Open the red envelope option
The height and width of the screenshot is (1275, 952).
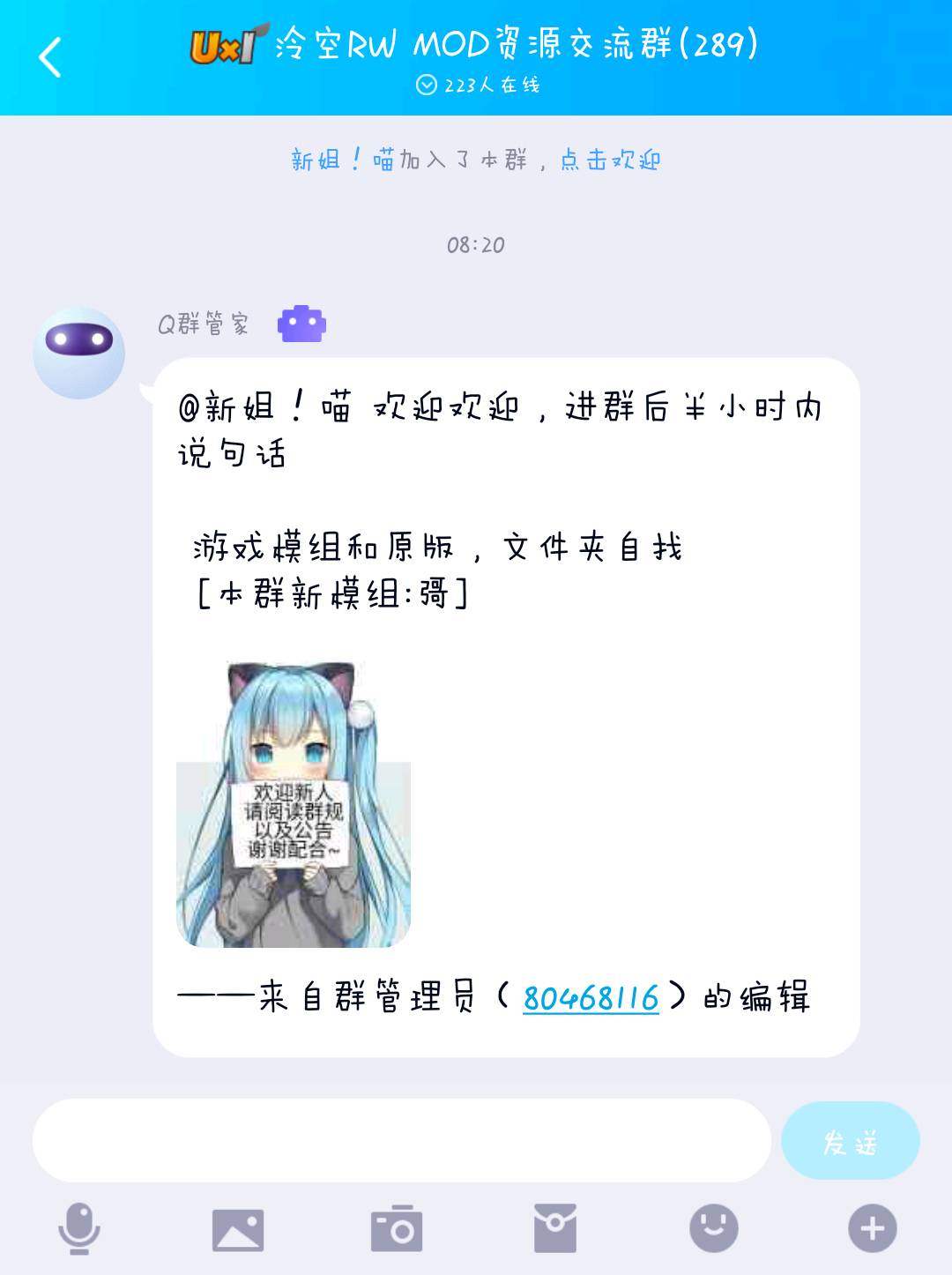tap(555, 1228)
